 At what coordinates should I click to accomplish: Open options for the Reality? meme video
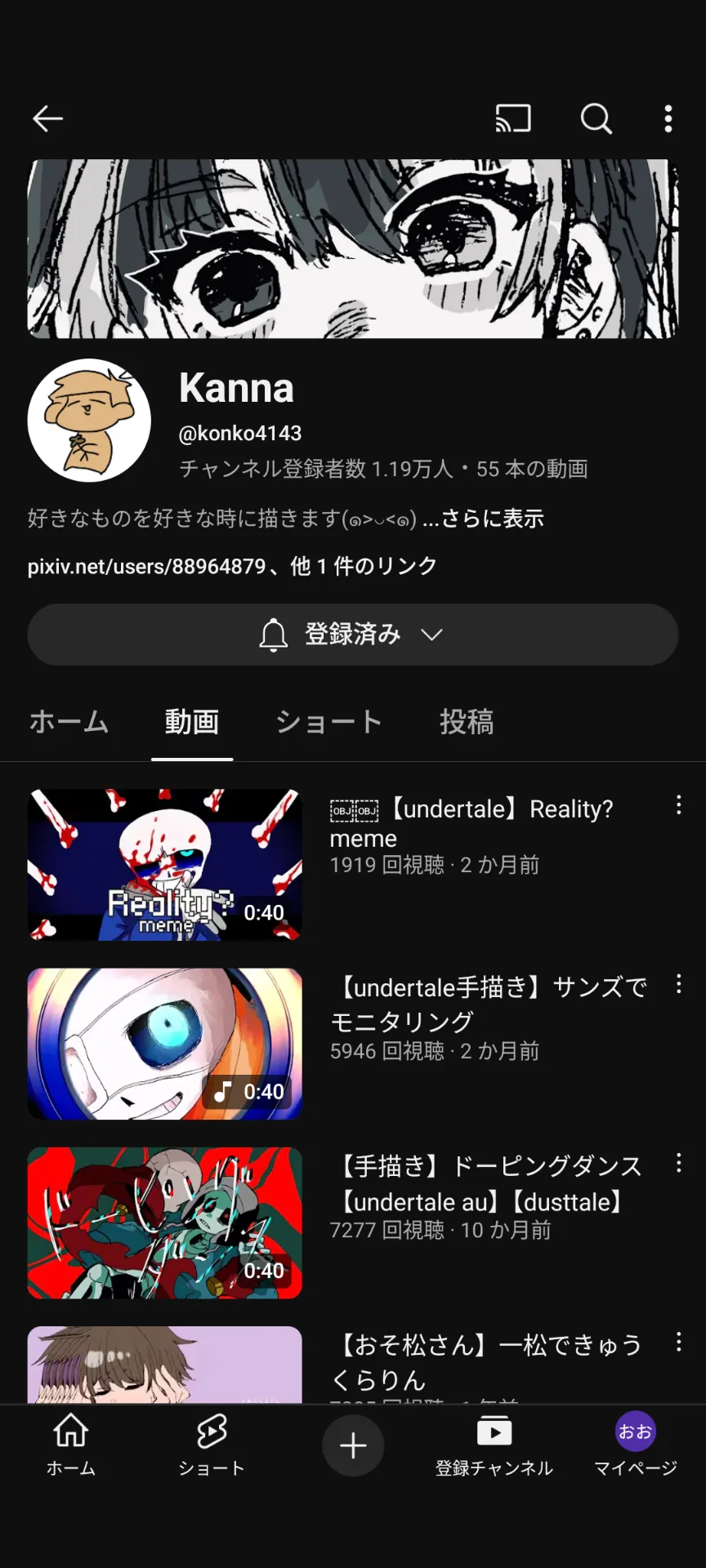(x=678, y=805)
